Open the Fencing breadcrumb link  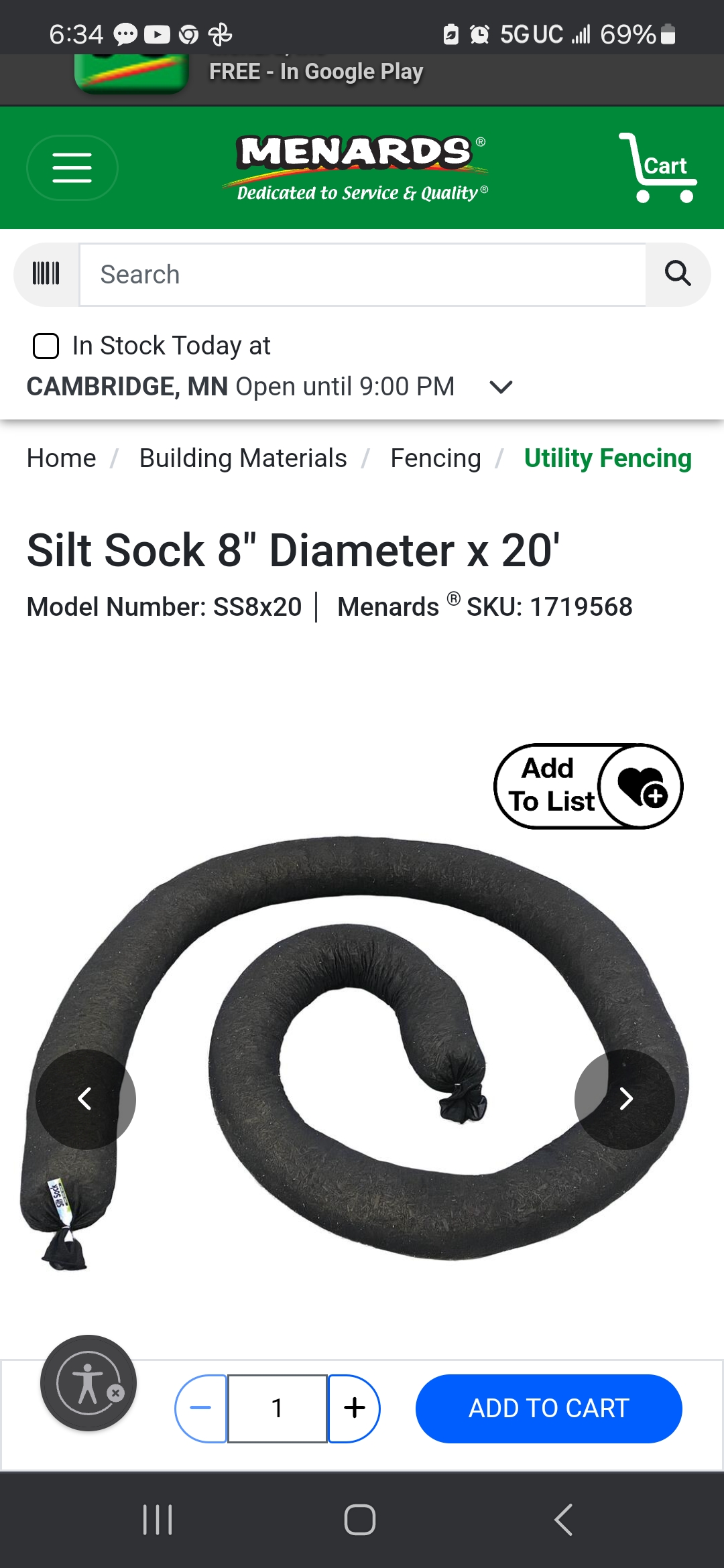pos(436,458)
